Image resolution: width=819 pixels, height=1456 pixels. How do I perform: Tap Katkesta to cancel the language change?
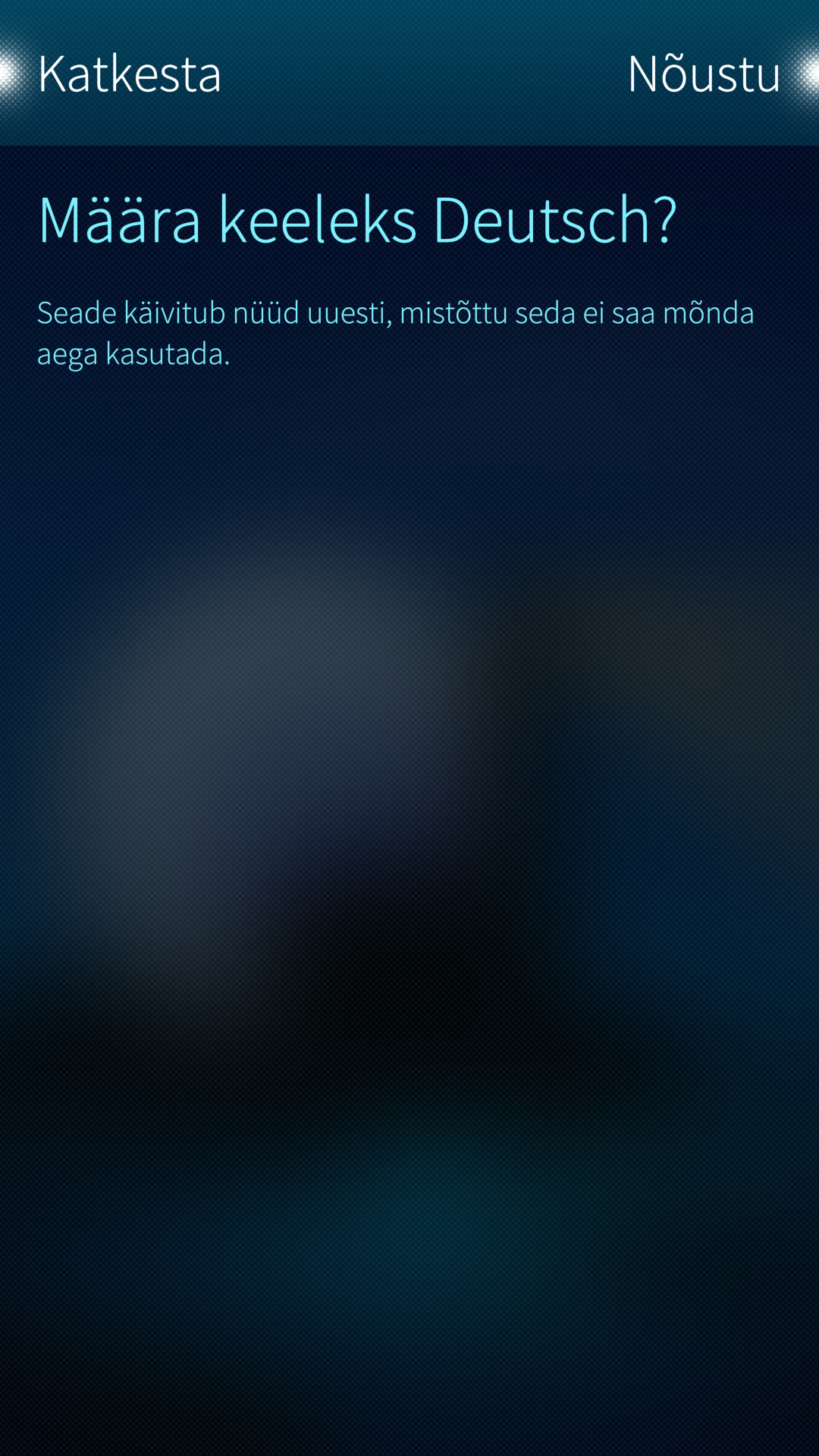(x=129, y=74)
